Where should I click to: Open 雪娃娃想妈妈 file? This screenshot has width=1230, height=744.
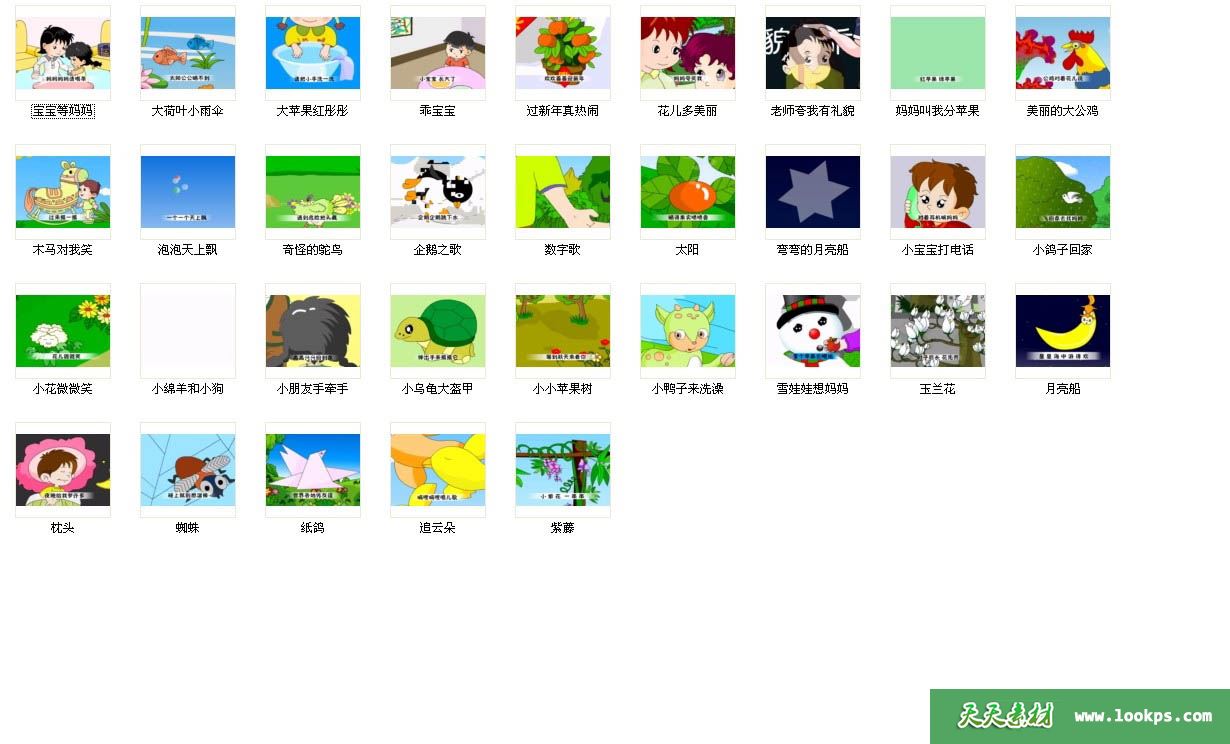812,331
